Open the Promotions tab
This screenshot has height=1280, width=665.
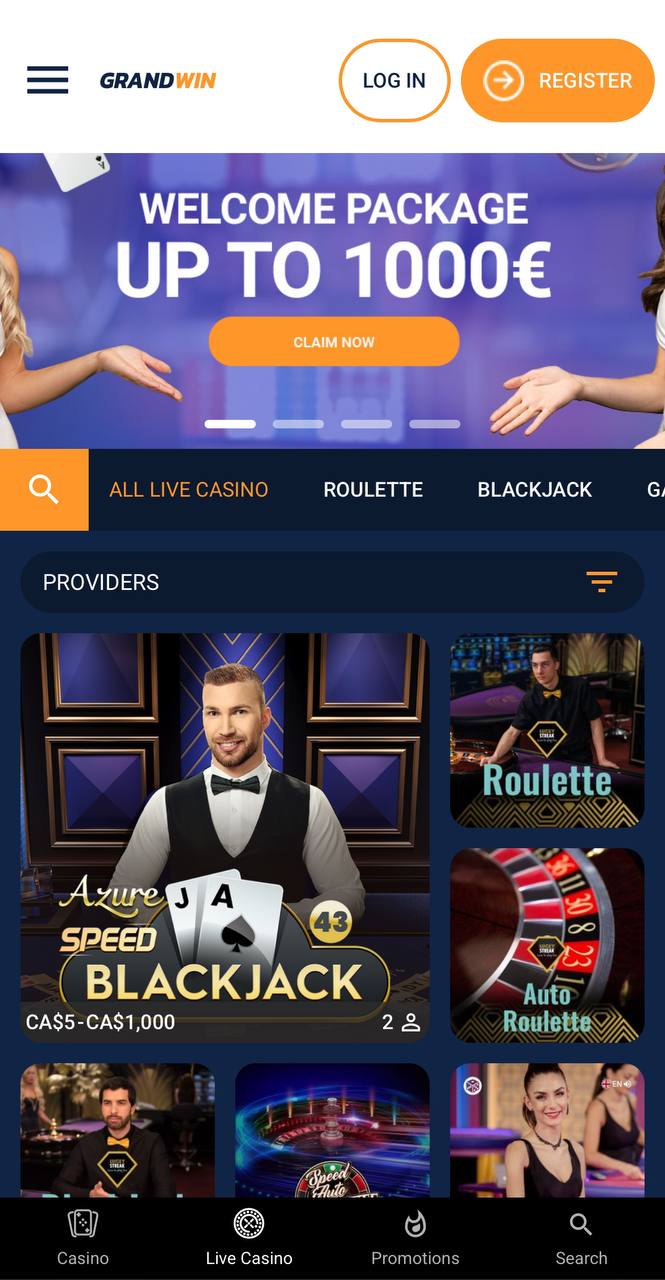pyautogui.click(x=415, y=1238)
